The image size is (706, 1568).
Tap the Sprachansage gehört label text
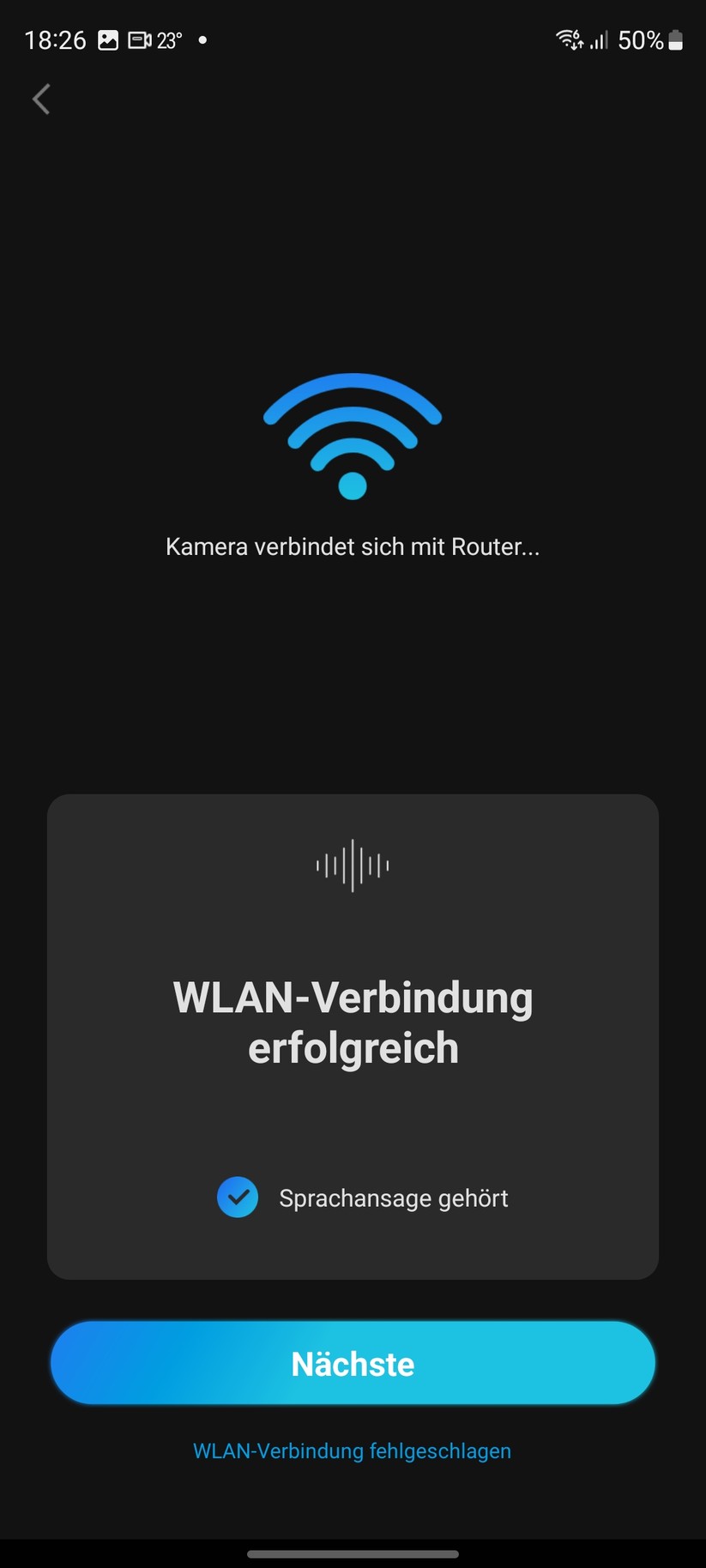(x=393, y=1197)
